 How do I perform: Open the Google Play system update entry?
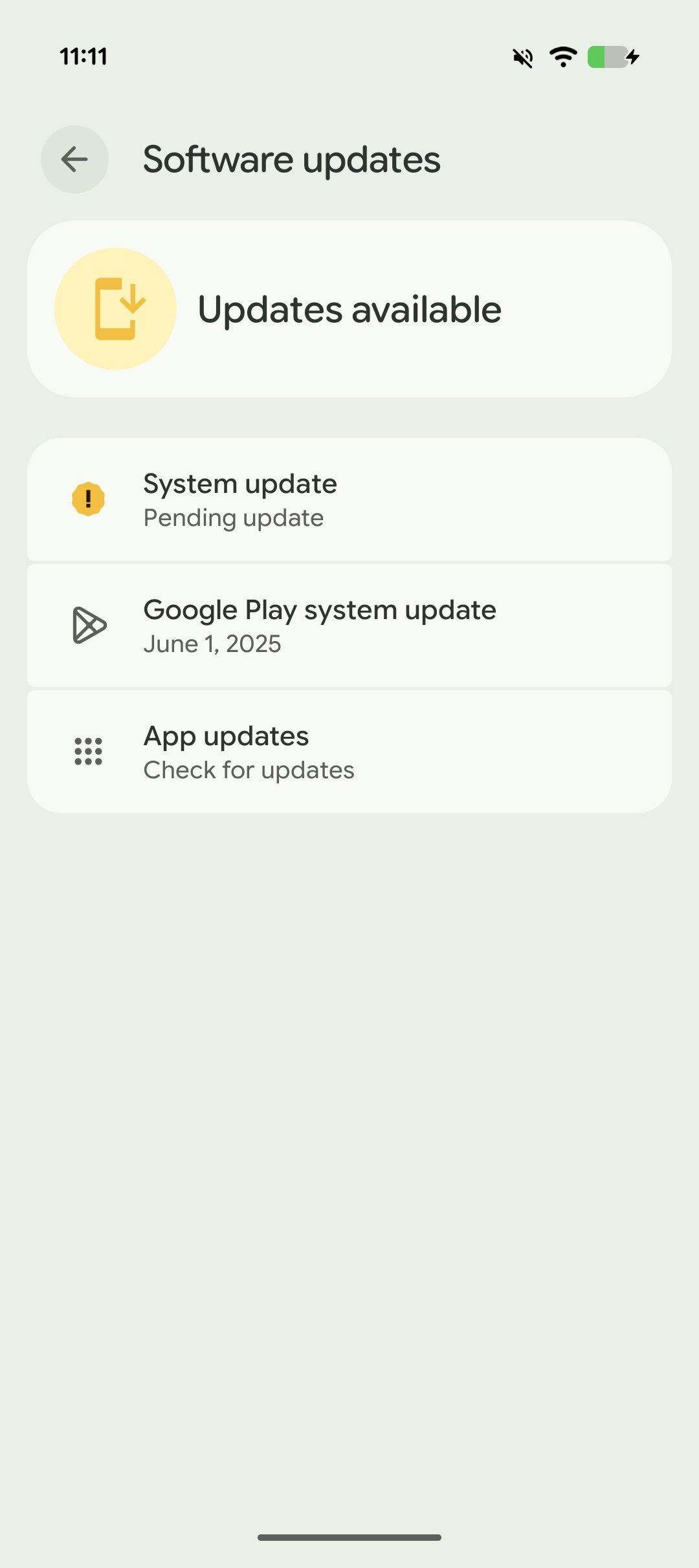click(349, 625)
